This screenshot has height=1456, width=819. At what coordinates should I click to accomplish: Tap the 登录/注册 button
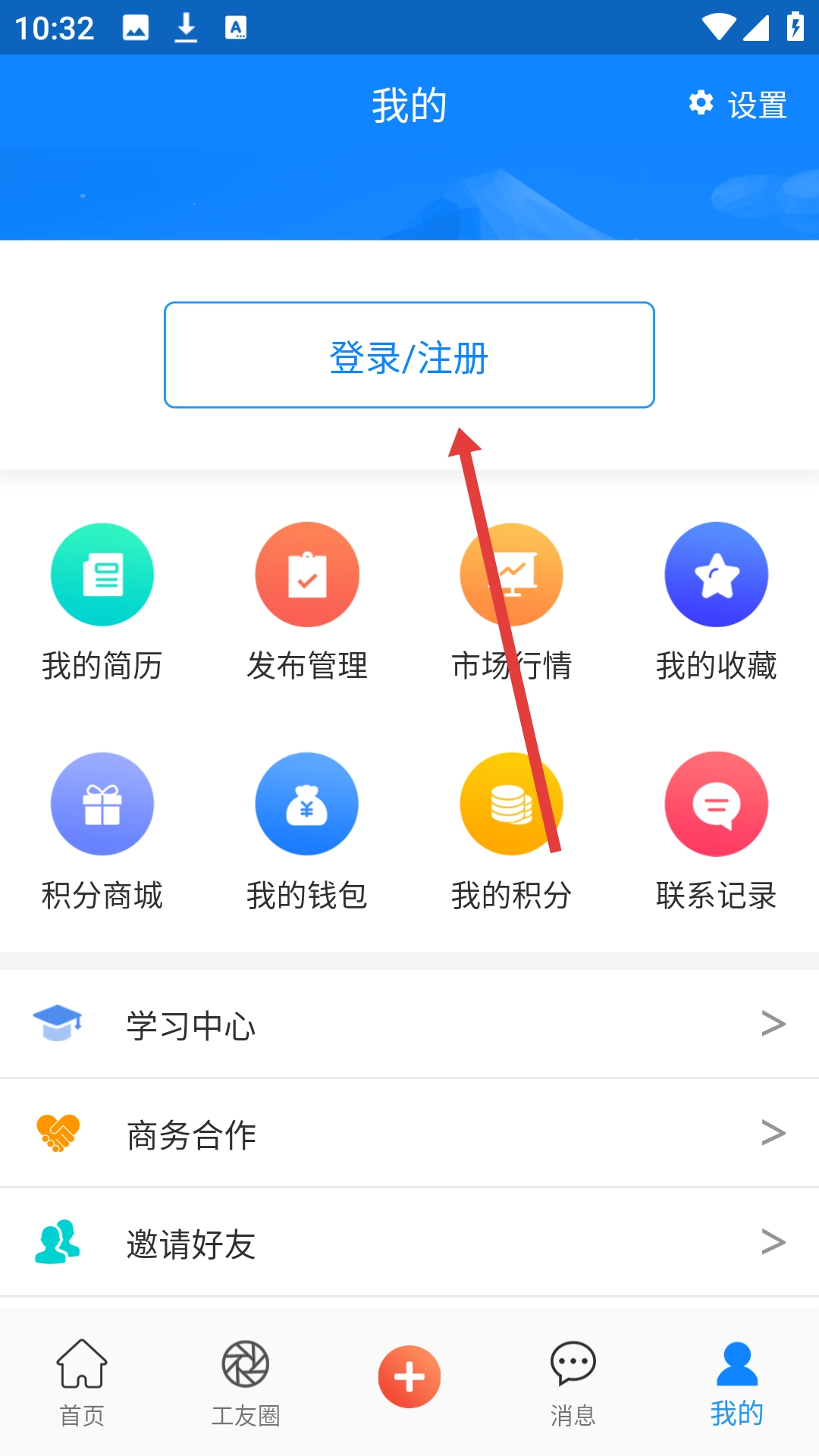[409, 355]
